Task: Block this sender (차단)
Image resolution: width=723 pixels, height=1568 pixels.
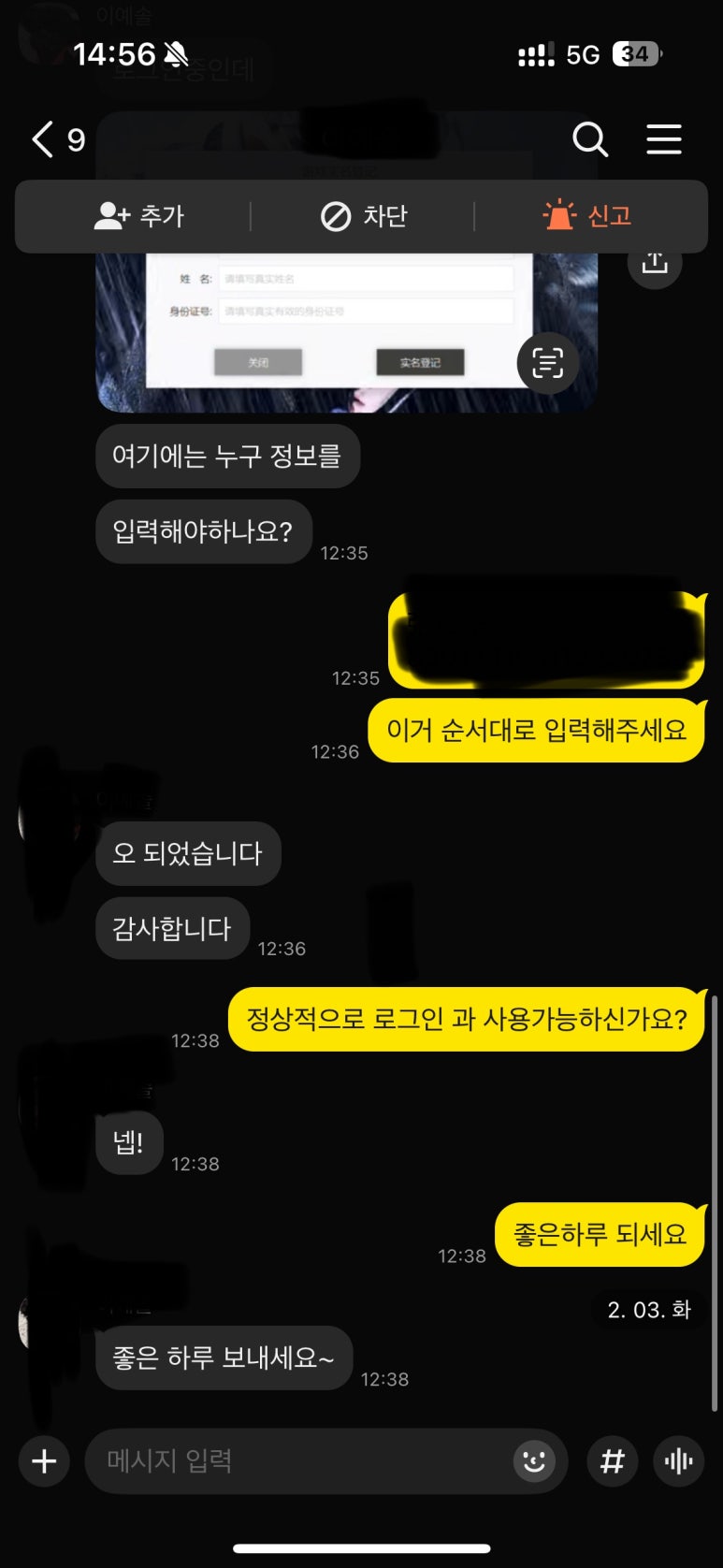Action: [364, 216]
